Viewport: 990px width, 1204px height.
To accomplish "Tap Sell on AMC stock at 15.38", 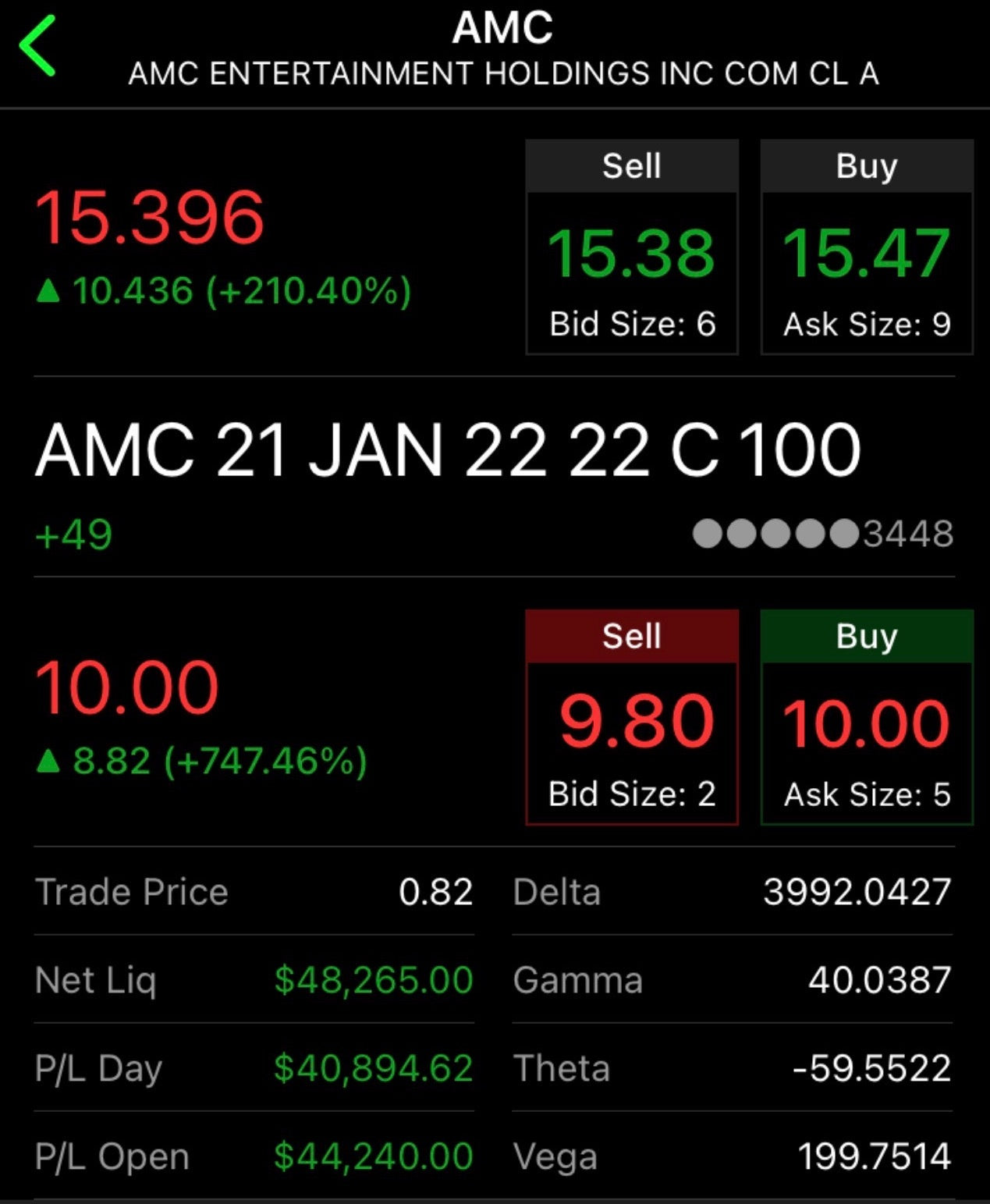I will click(632, 247).
